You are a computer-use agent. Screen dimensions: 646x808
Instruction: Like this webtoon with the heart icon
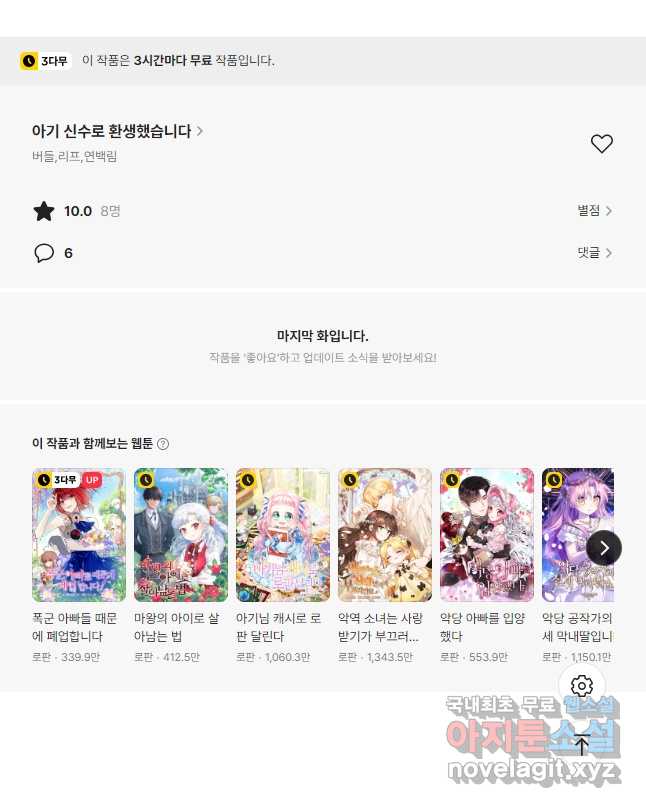point(601,144)
